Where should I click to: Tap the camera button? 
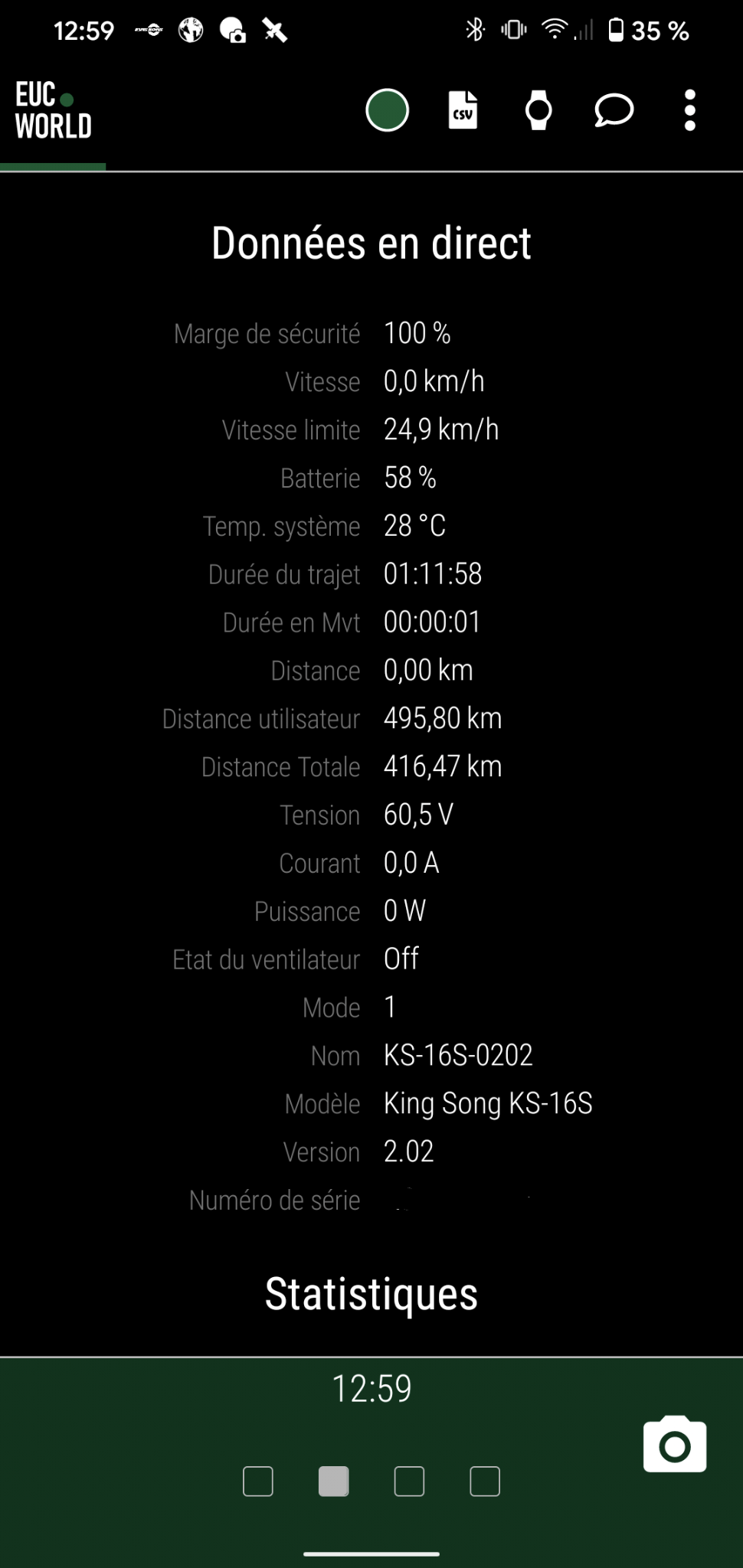(x=675, y=1444)
